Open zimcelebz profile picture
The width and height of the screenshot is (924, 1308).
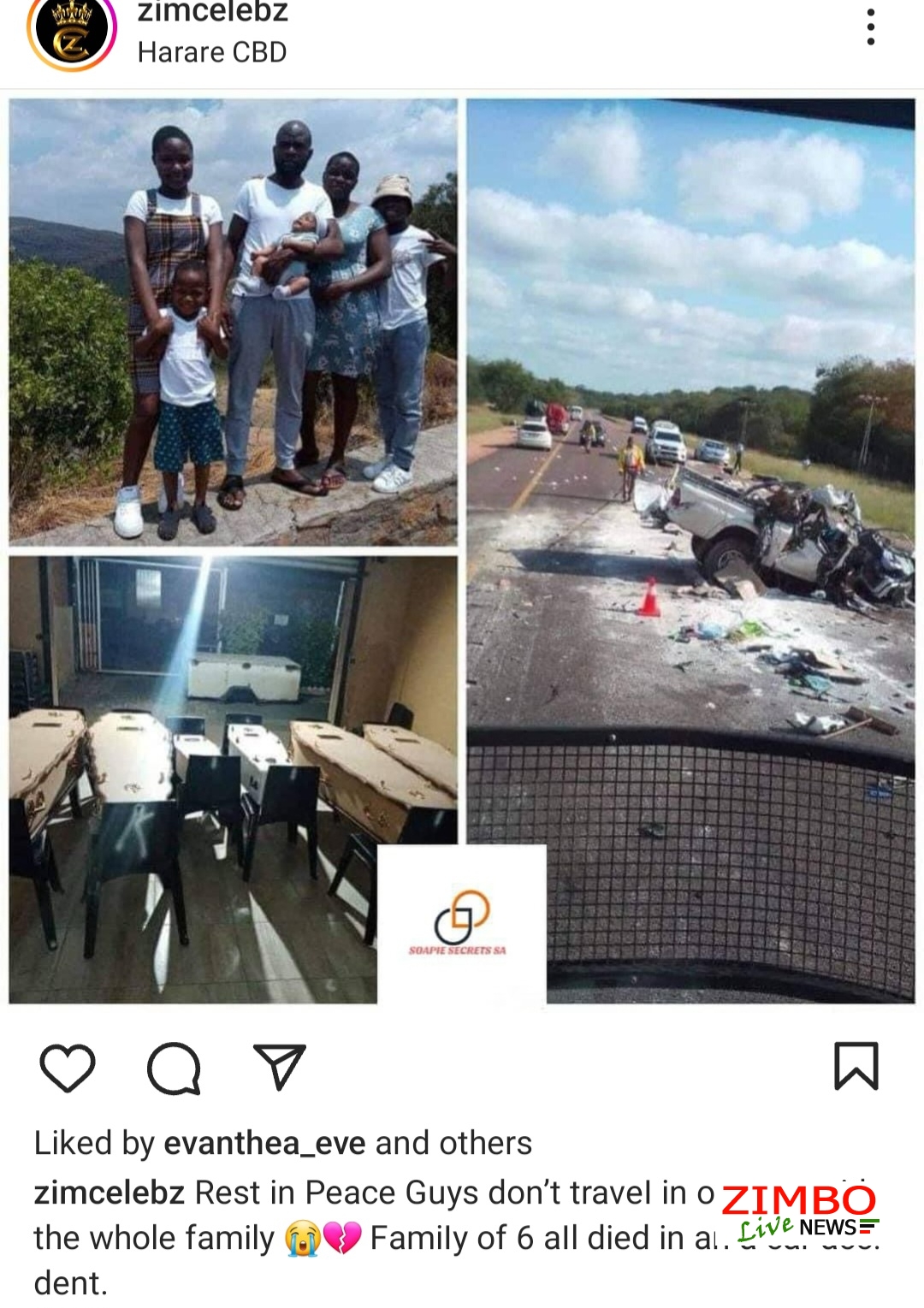[x=72, y=31]
